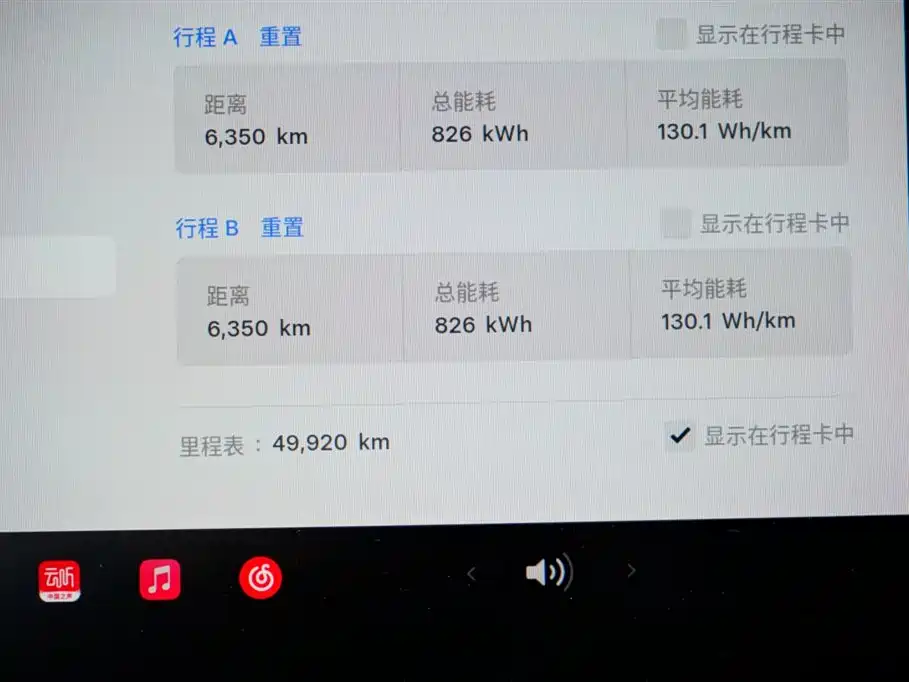Lower volume with the left arrow
This screenshot has height=682, width=909.
472,573
